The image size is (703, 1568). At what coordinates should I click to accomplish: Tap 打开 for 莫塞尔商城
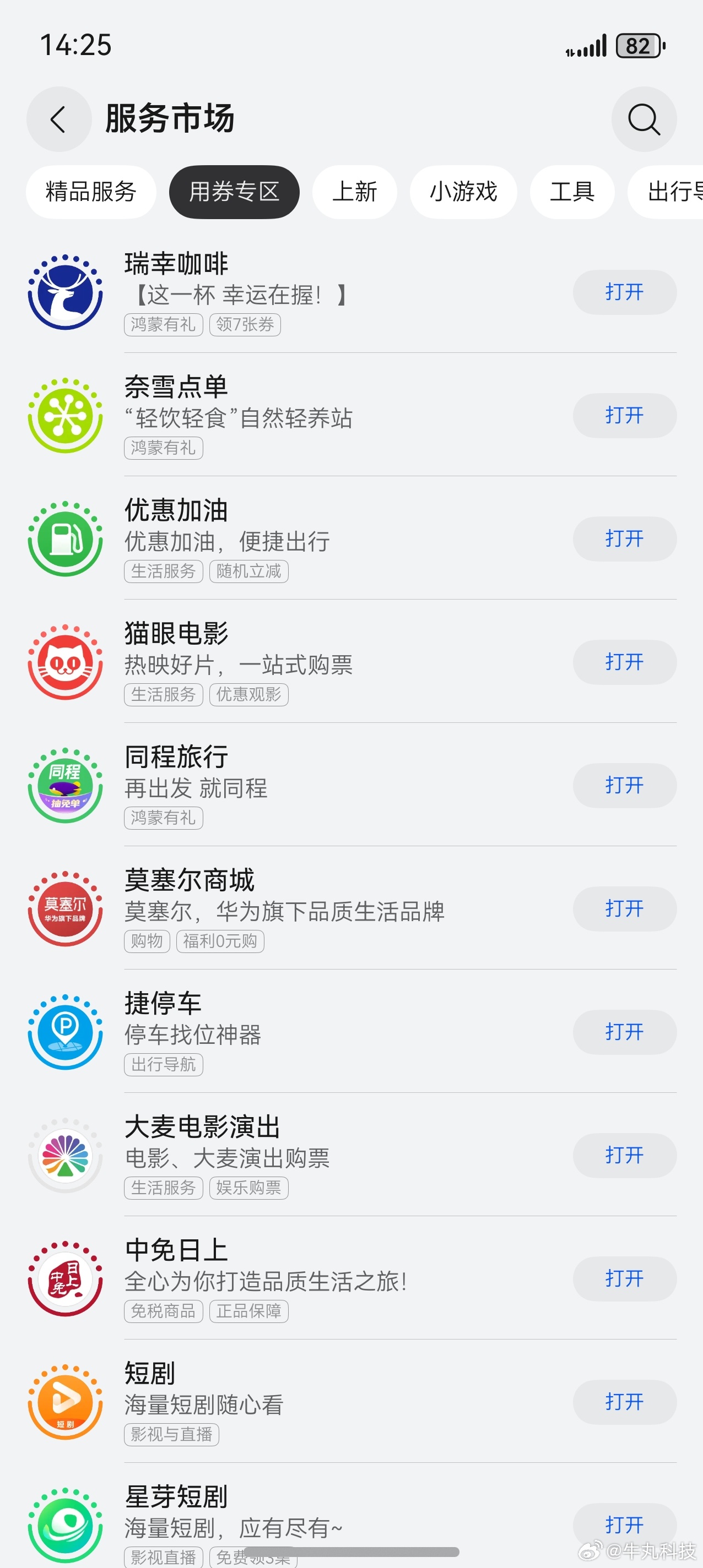tap(624, 909)
